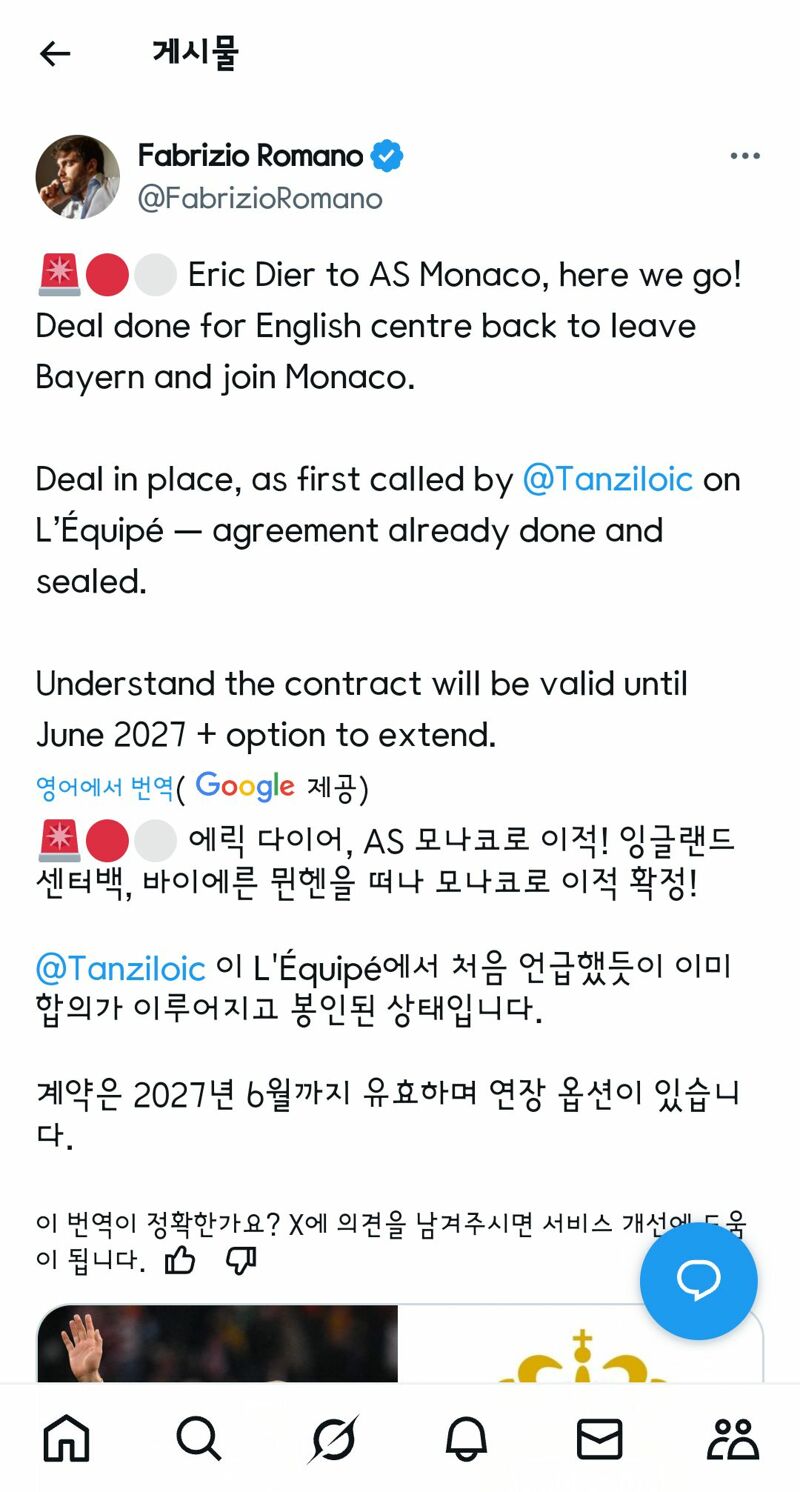Rate the translation with thumbs up
Viewport: 800px width, 1492px height.
(x=180, y=1260)
